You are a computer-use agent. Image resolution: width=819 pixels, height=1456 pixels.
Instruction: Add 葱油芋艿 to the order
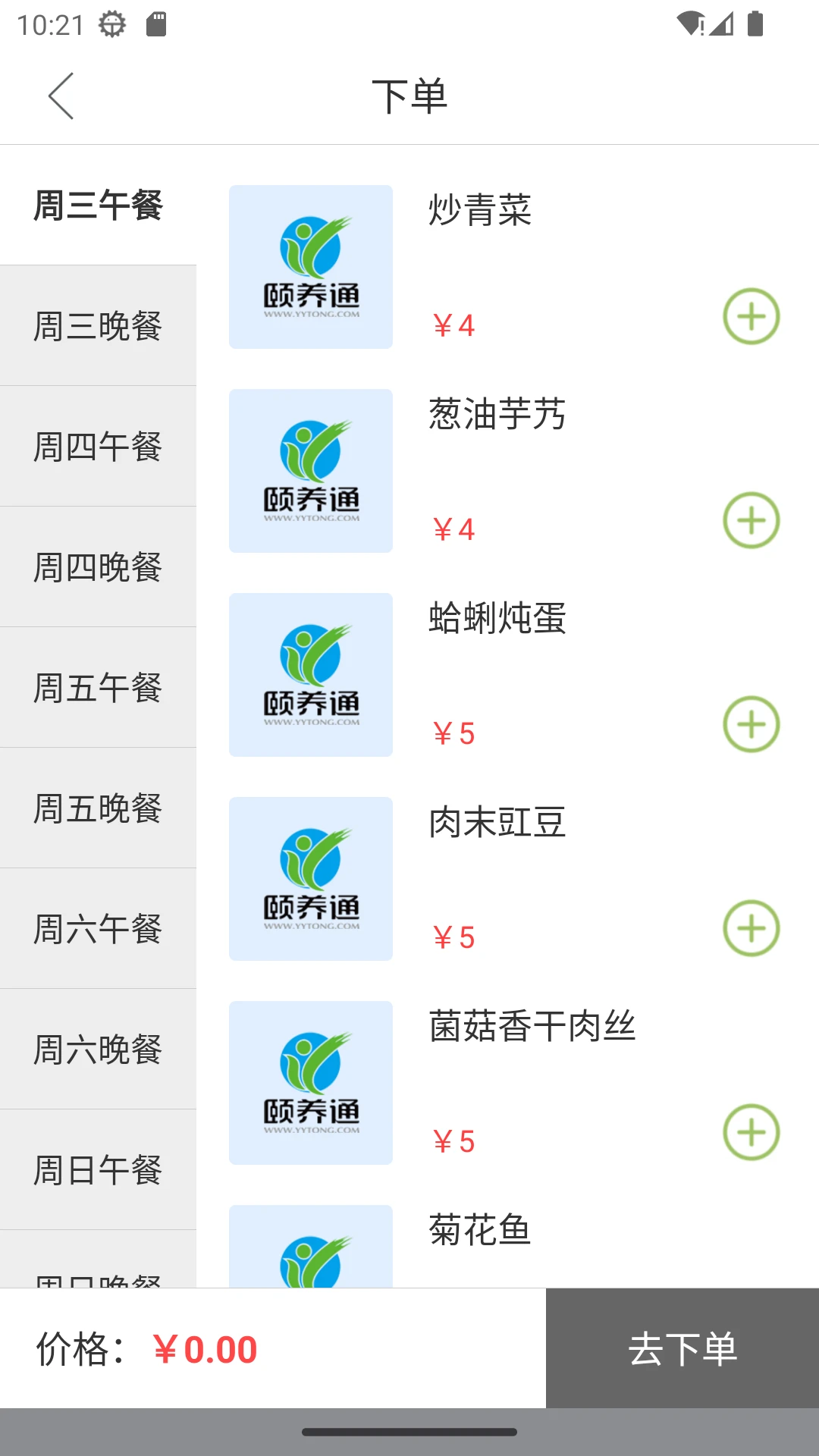click(751, 521)
